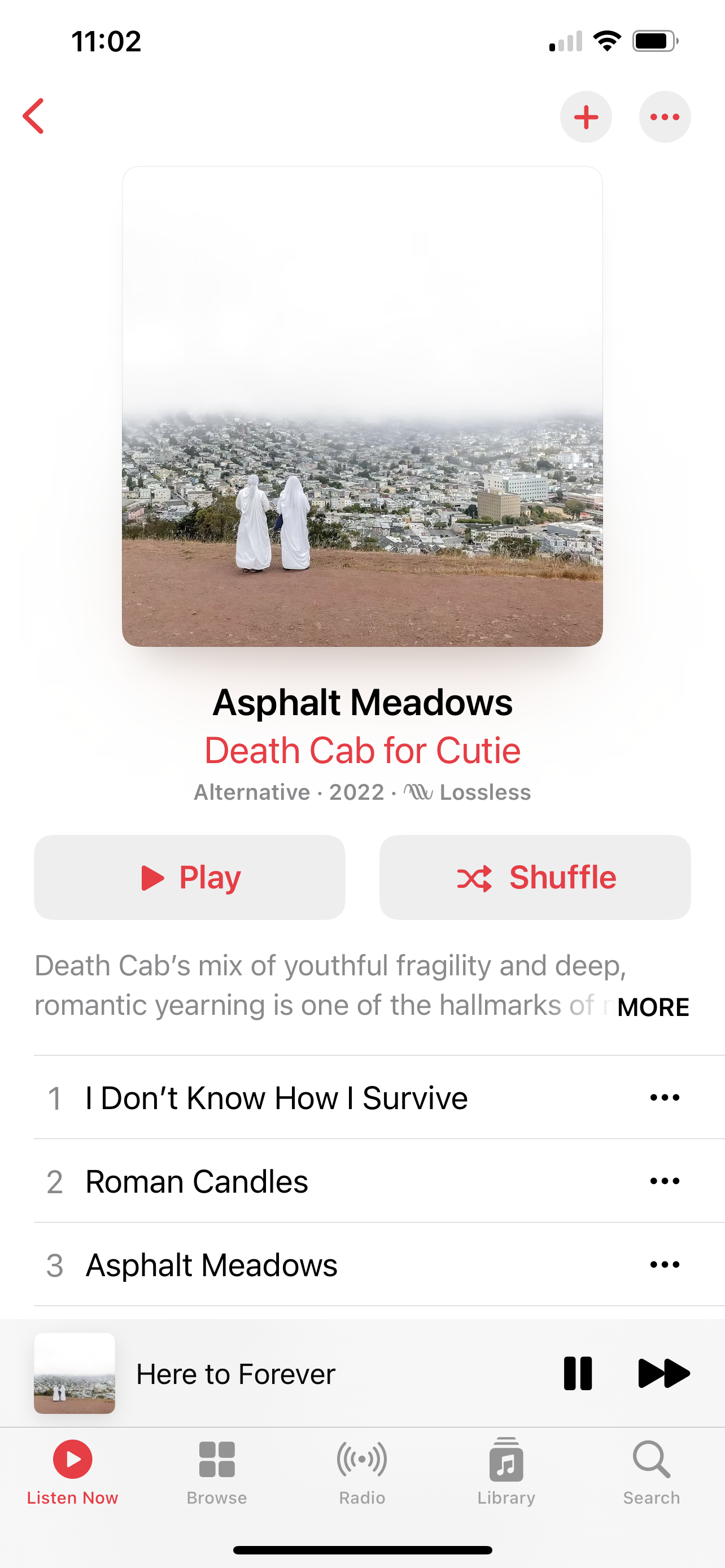Play track I Don't Know How I Survive
Screen dimensions: 725x1568
pos(276,1097)
